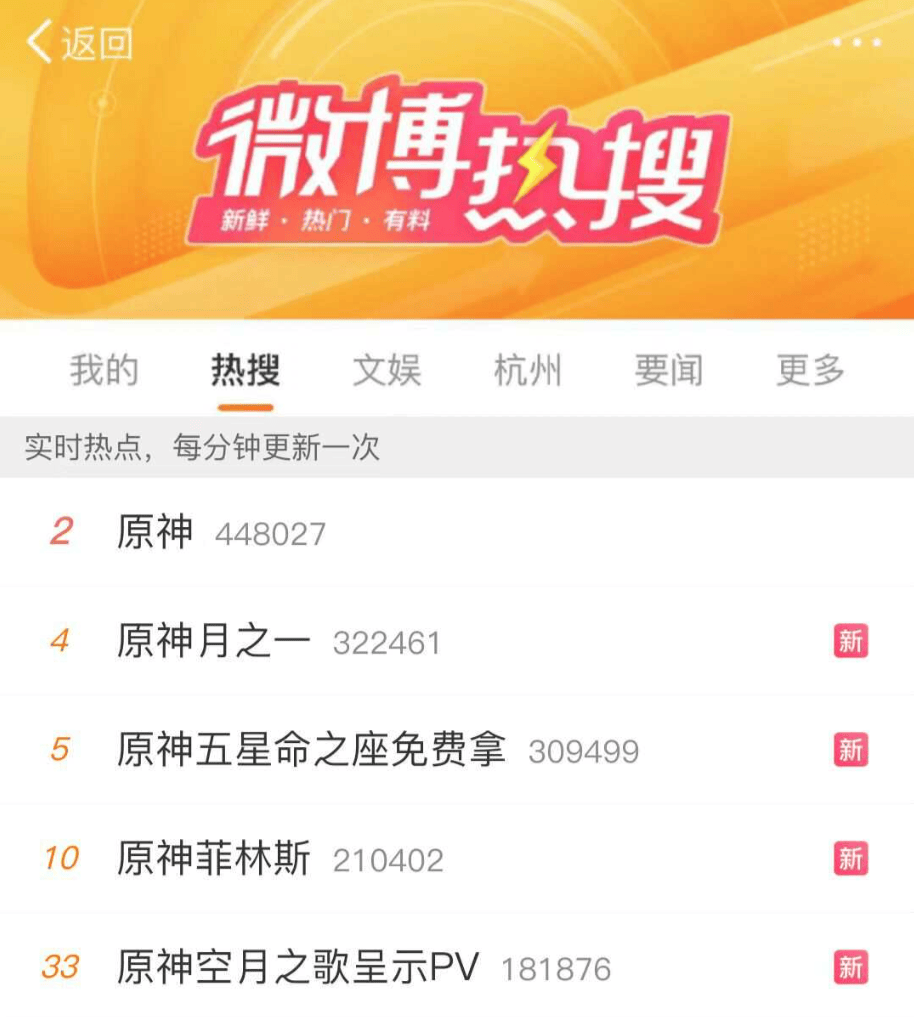Image resolution: width=914 pixels, height=1017 pixels.
Task: Switch to the 文娱 tab
Action: (x=387, y=371)
